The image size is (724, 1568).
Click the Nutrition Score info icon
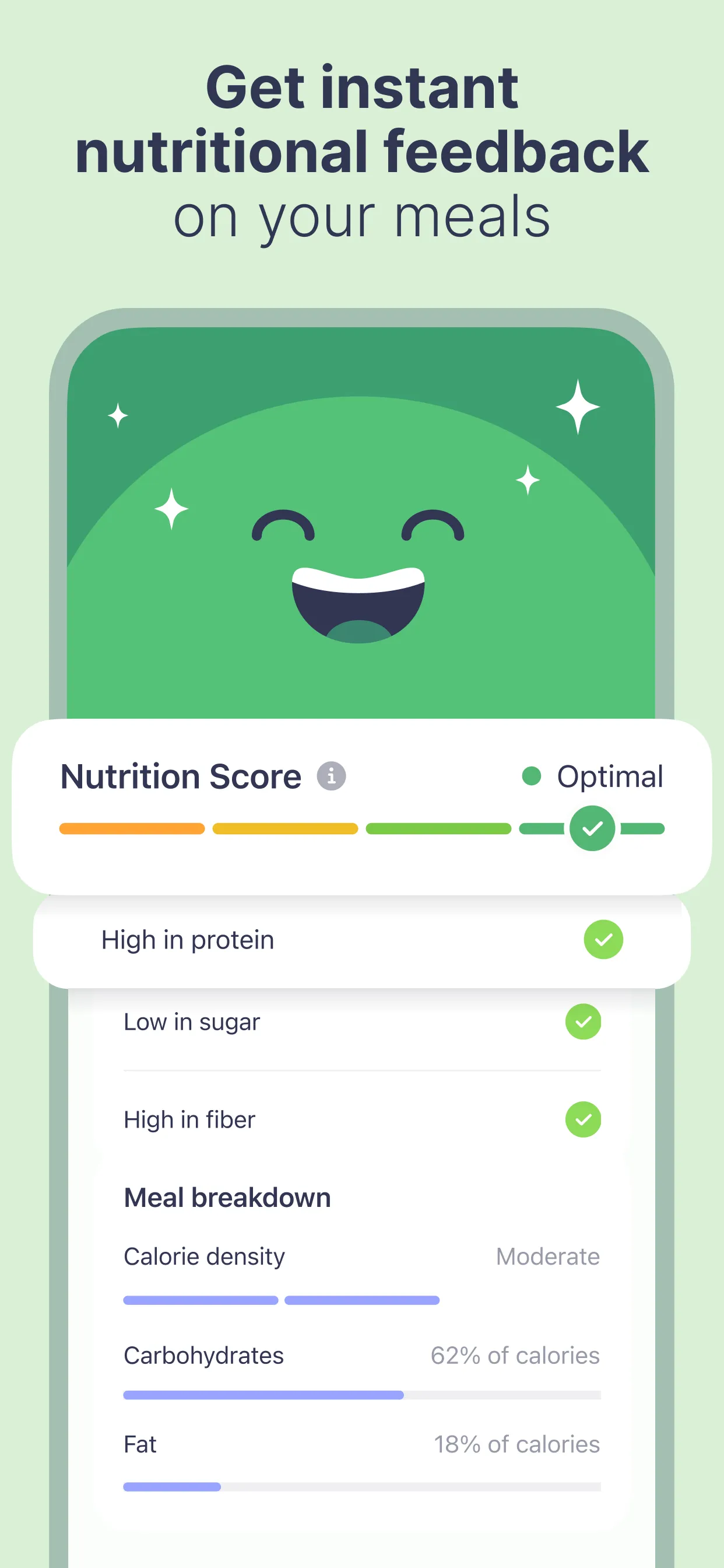pyautogui.click(x=332, y=776)
